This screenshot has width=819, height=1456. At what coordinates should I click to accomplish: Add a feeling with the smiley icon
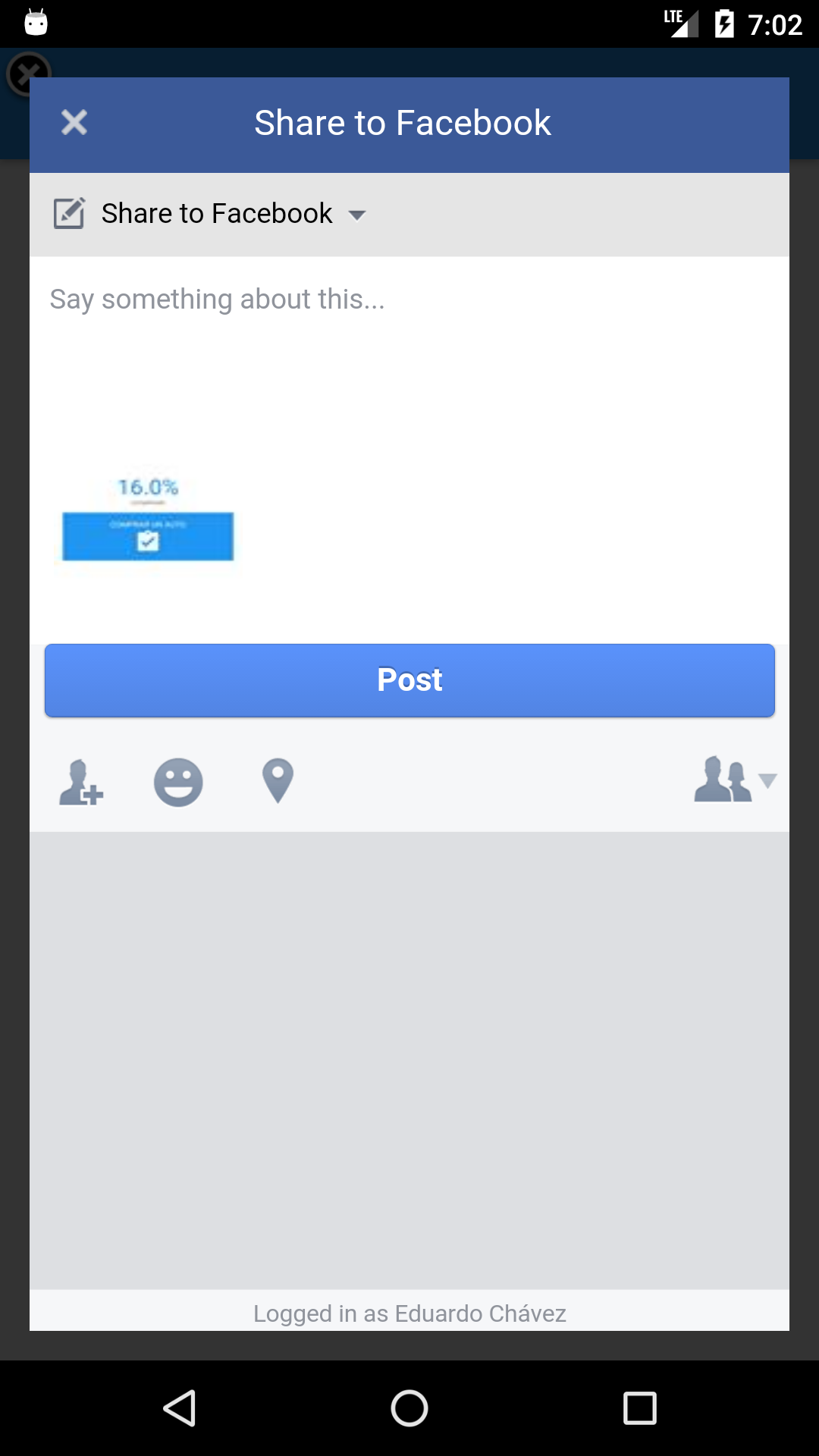178,782
